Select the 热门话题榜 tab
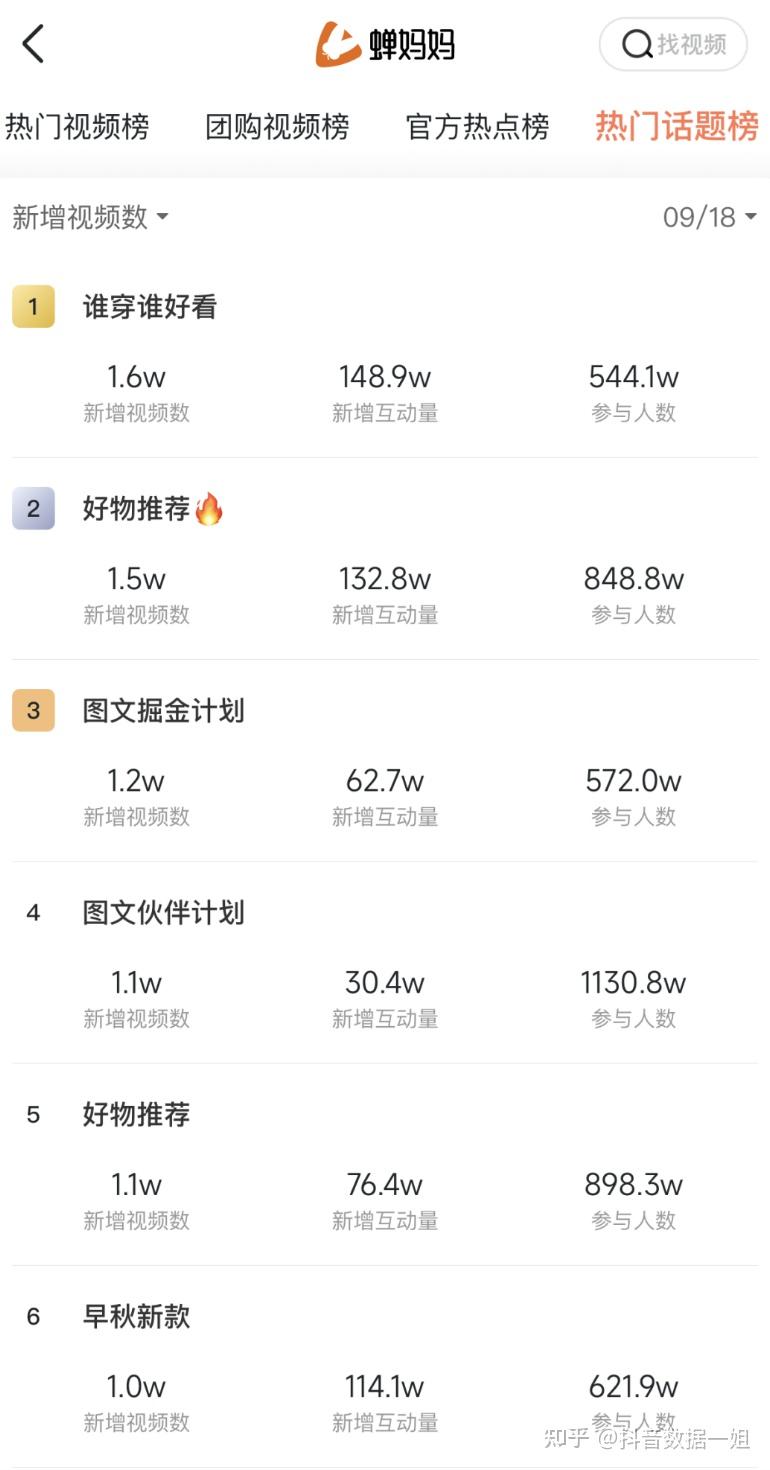The image size is (770, 1470). click(x=677, y=127)
